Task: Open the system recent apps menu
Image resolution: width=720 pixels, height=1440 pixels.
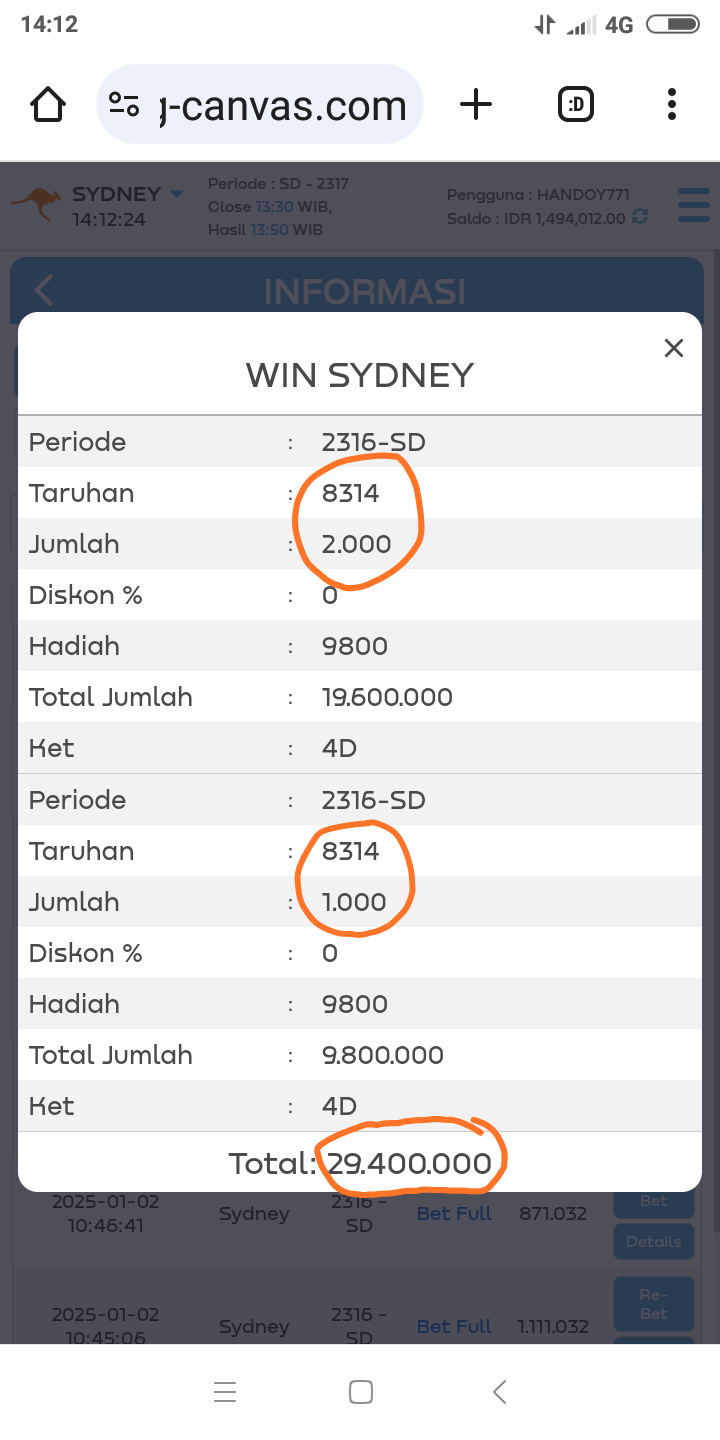Action: (225, 1392)
